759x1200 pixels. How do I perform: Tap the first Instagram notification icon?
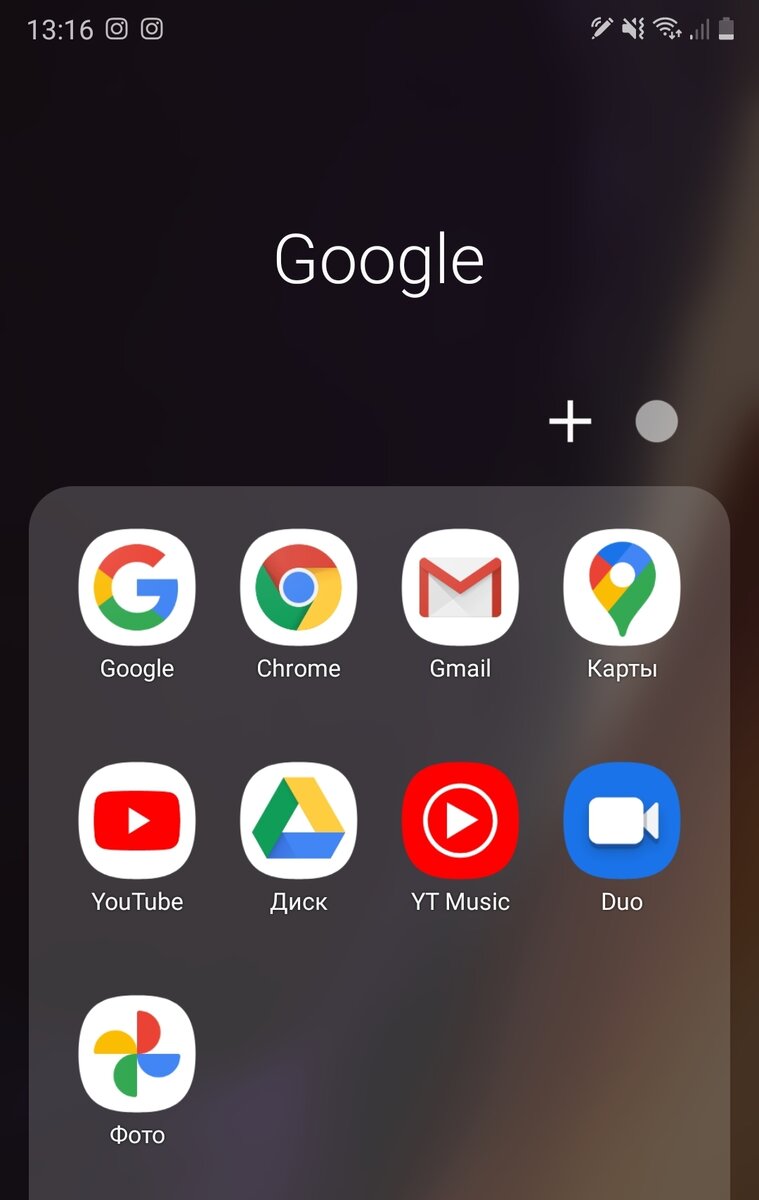116,29
